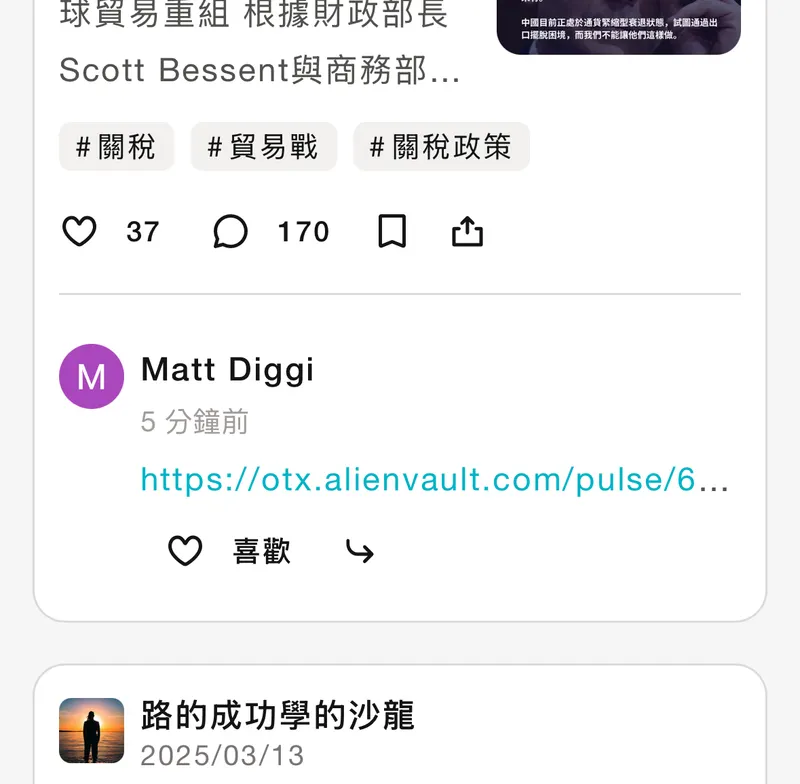Open the post thumbnail image

pos(618,25)
